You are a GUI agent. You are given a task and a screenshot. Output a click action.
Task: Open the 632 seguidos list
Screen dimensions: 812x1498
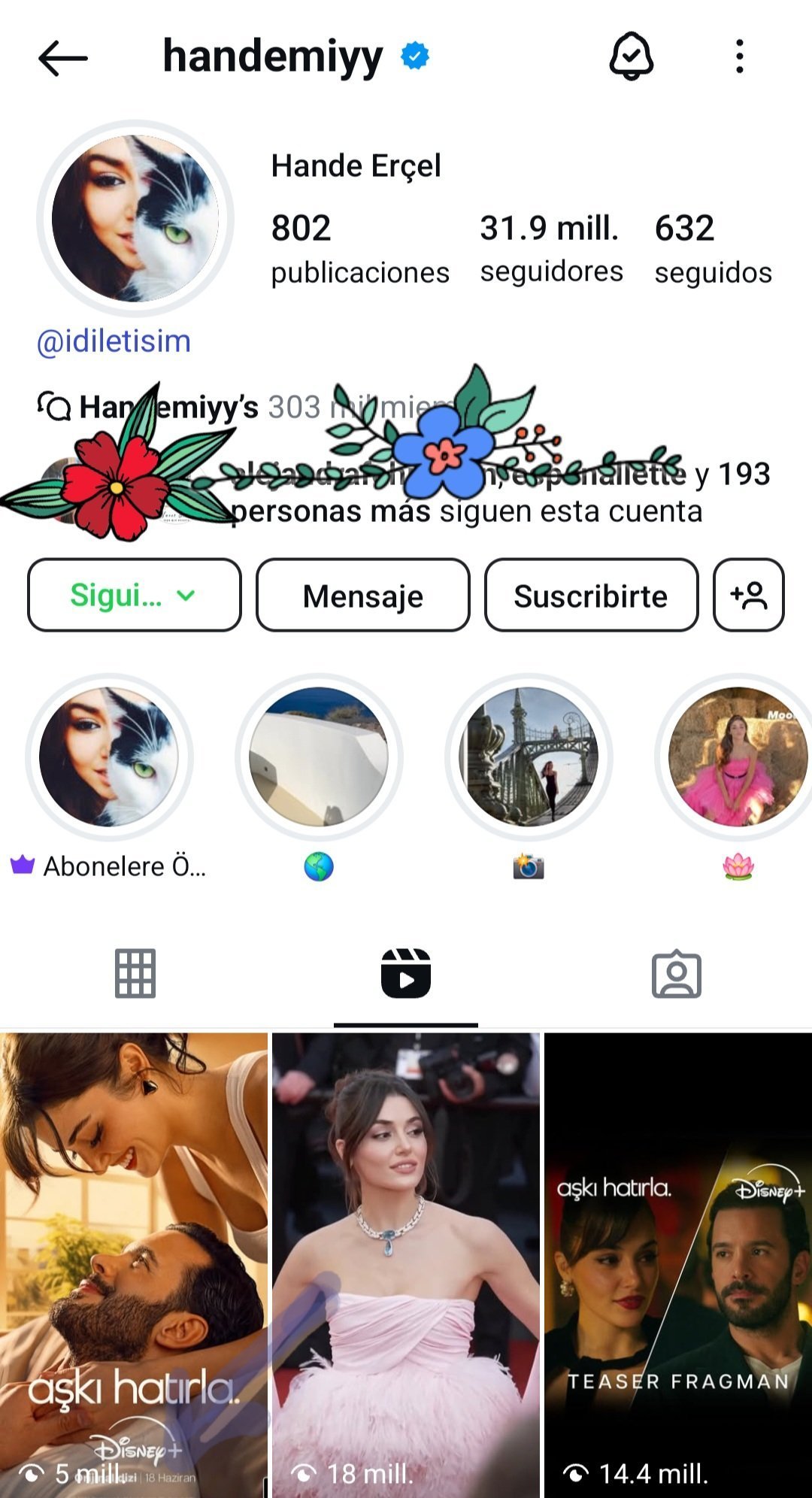[712, 247]
